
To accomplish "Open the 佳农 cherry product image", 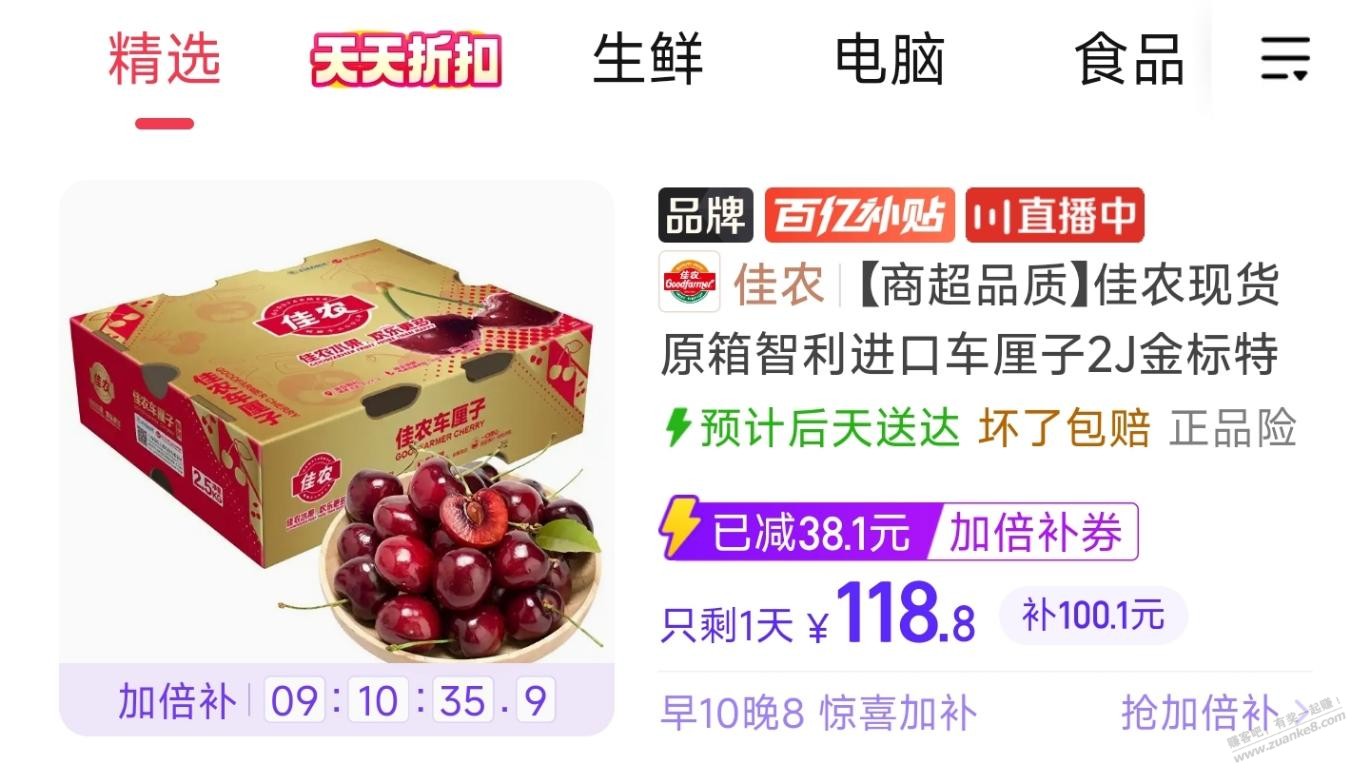I will pyautogui.click(x=336, y=430).
